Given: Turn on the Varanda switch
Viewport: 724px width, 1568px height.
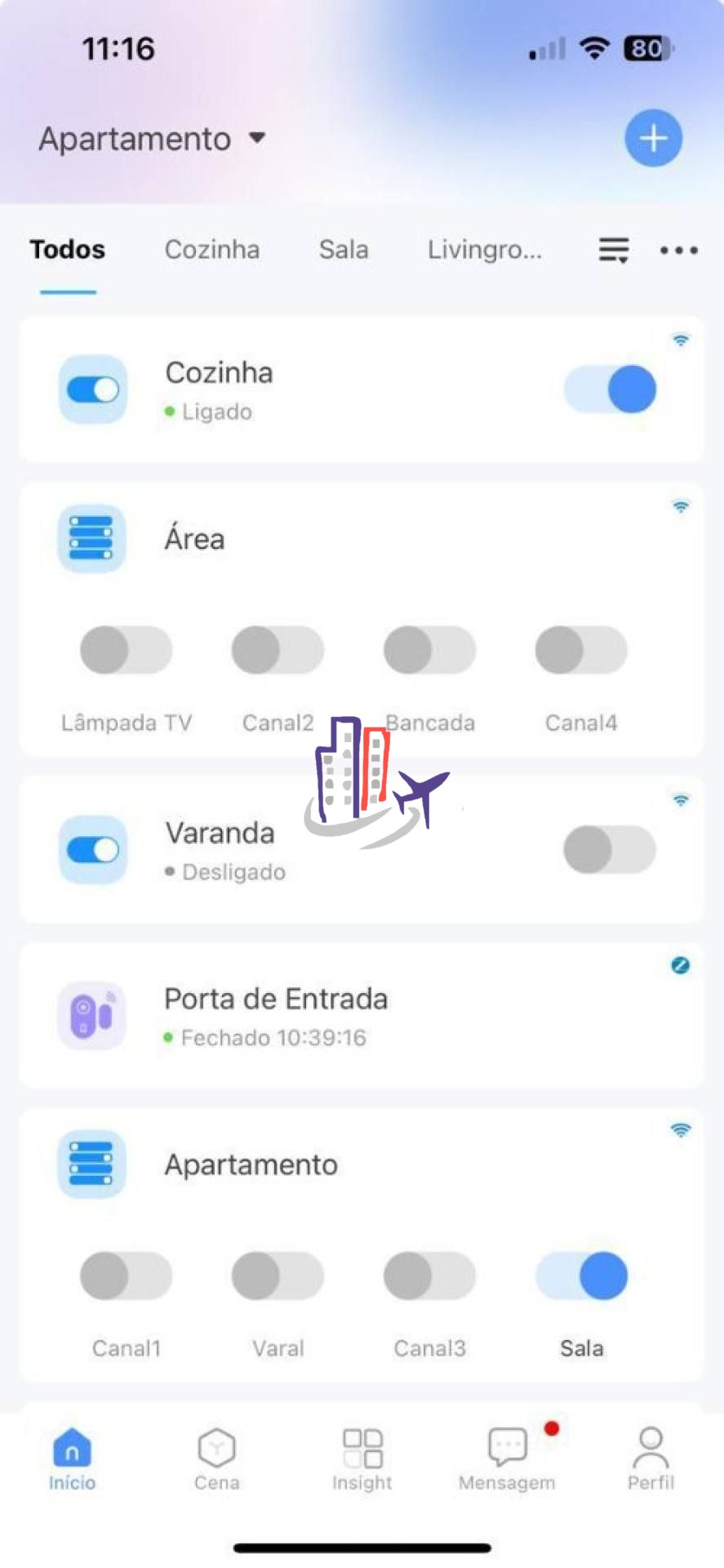Looking at the screenshot, I should (x=610, y=849).
